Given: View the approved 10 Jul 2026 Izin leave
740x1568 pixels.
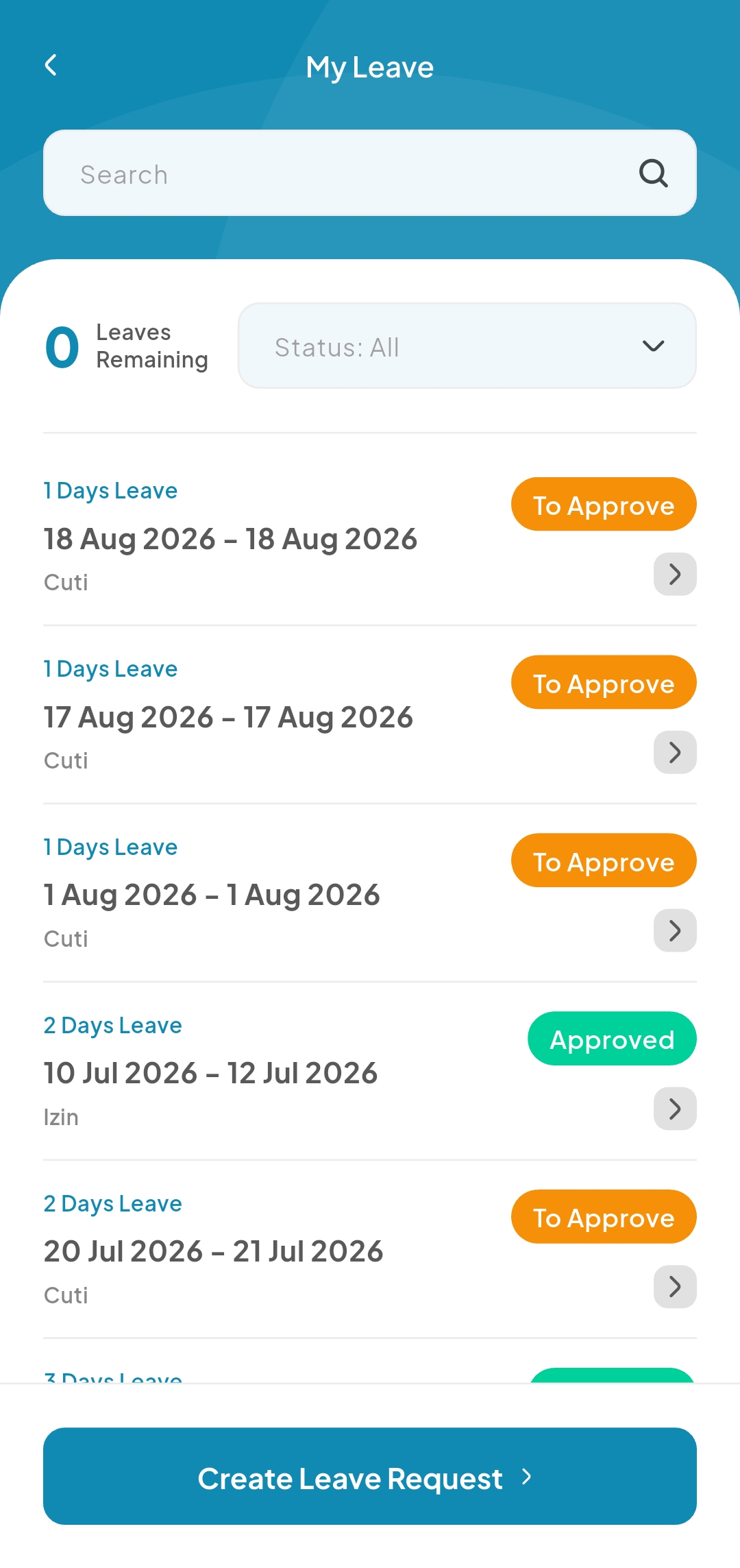Looking at the screenshot, I should tap(370, 1071).
